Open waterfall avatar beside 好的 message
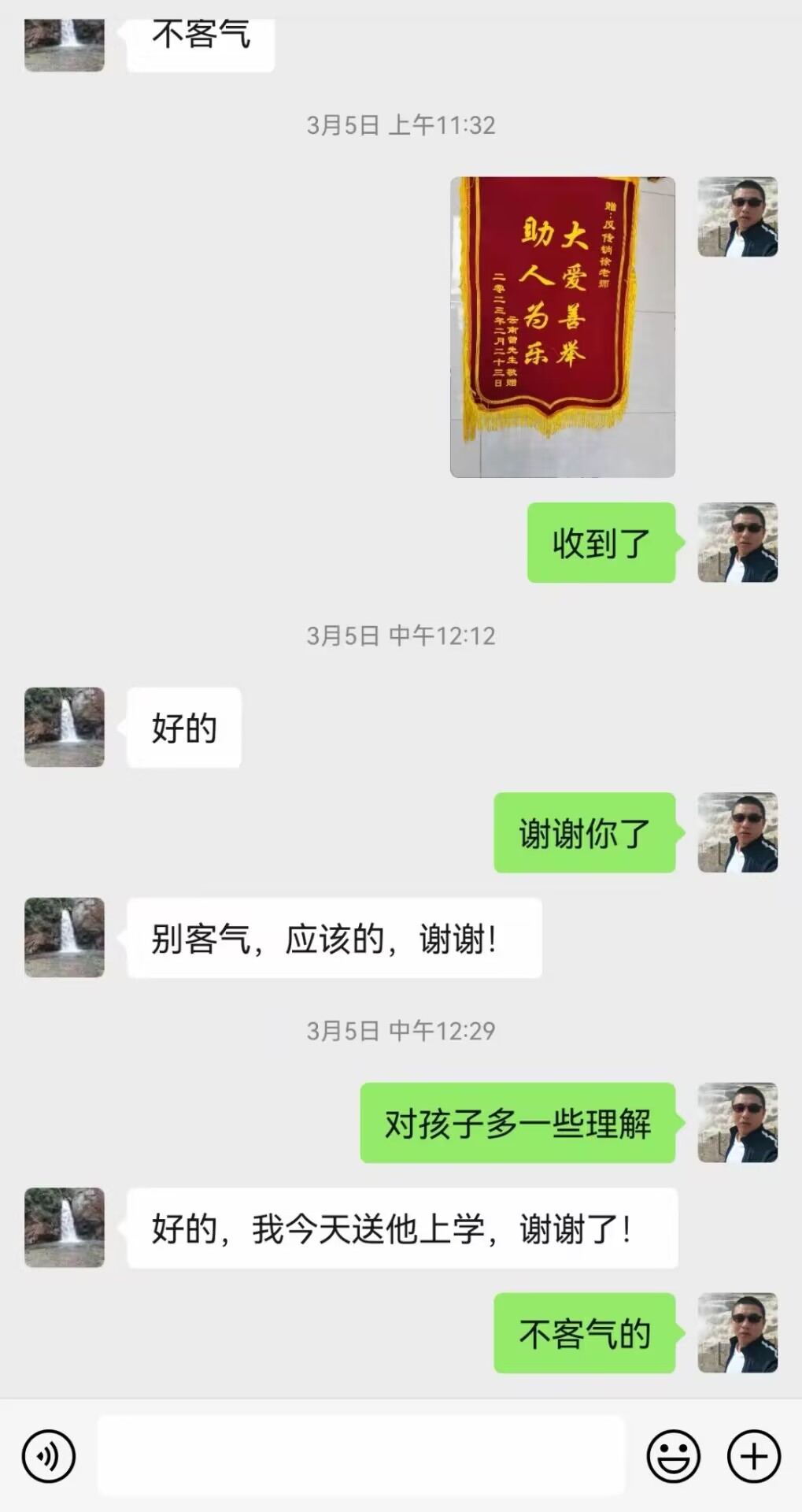802x1512 pixels. [65, 727]
